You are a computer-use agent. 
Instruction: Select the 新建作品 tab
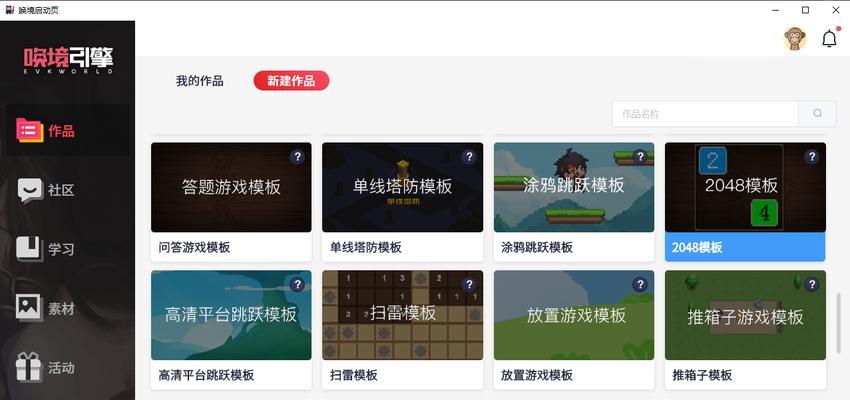pyautogui.click(x=291, y=81)
